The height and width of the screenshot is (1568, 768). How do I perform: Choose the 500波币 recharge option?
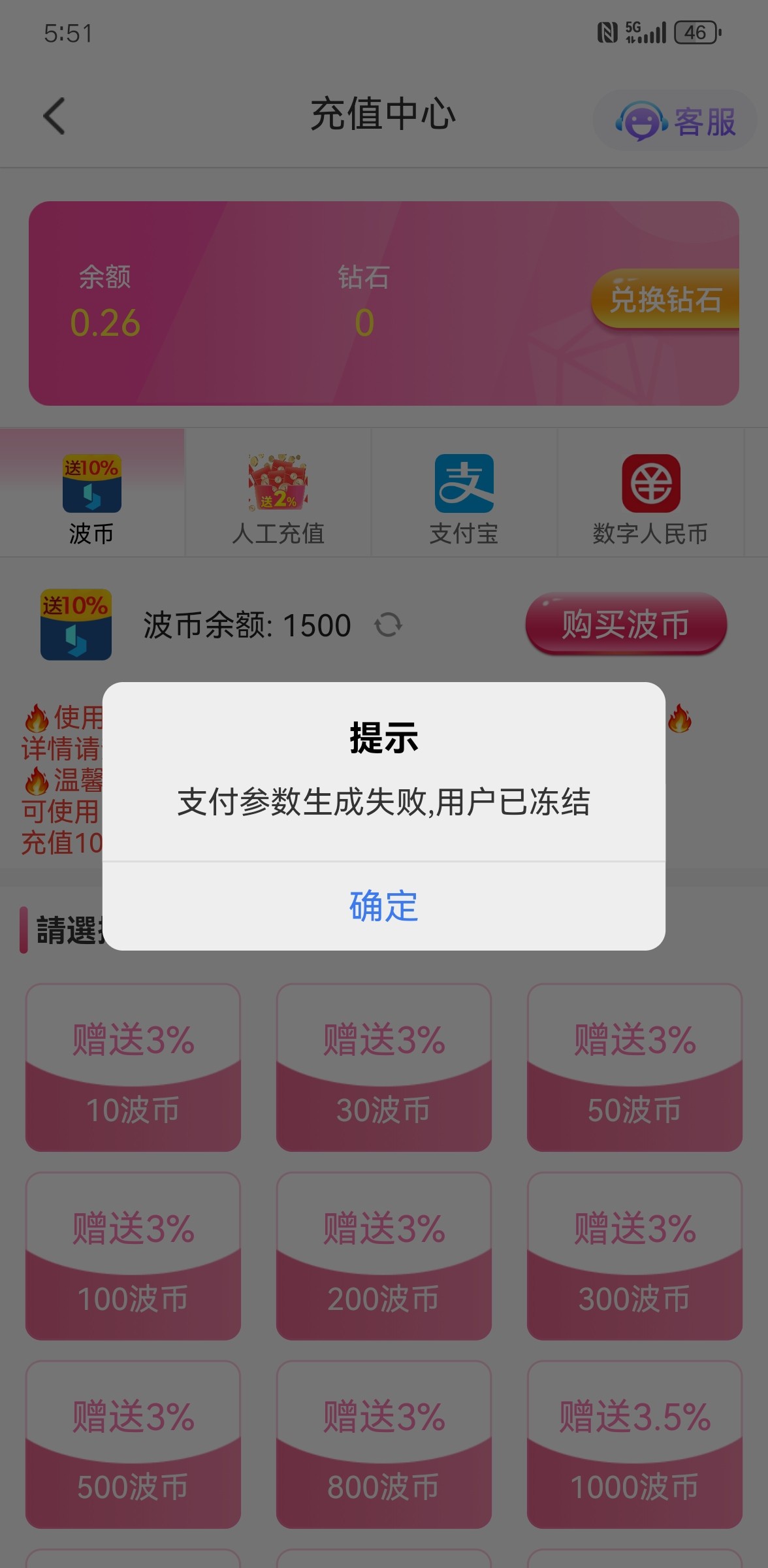click(x=133, y=1444)
